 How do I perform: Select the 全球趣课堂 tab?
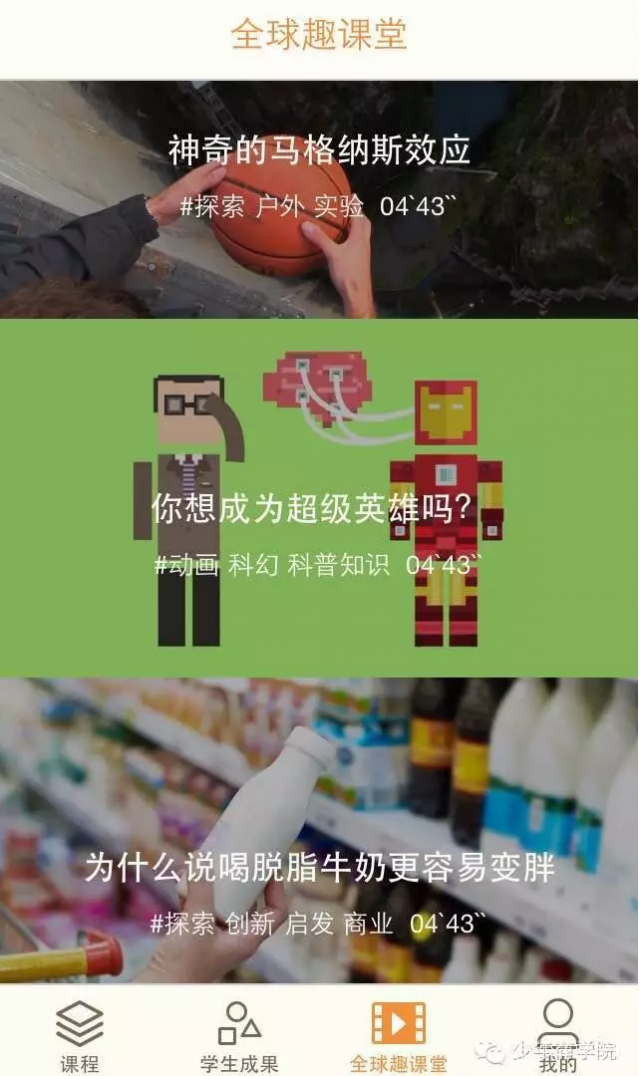pos(398,1035)
